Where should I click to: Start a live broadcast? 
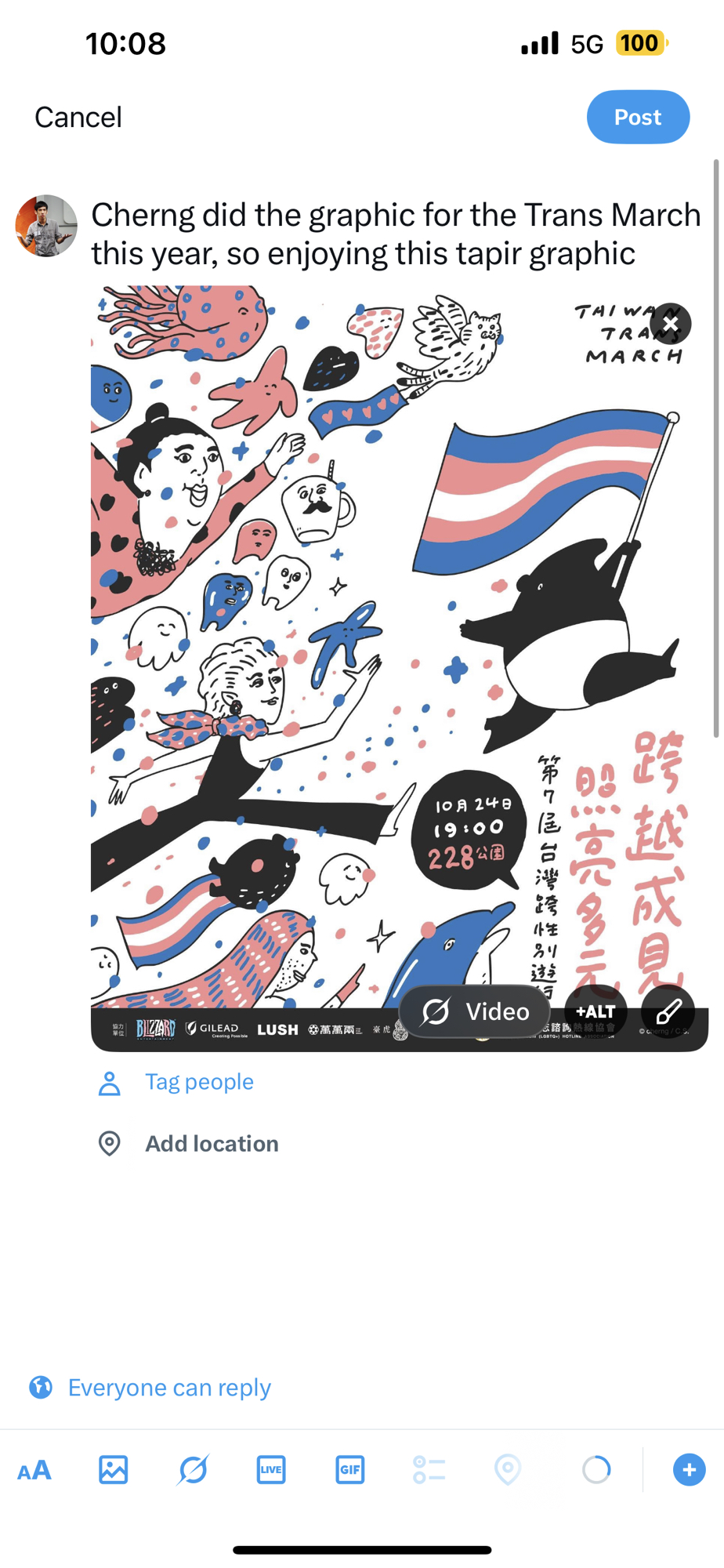click(271, 1470)
